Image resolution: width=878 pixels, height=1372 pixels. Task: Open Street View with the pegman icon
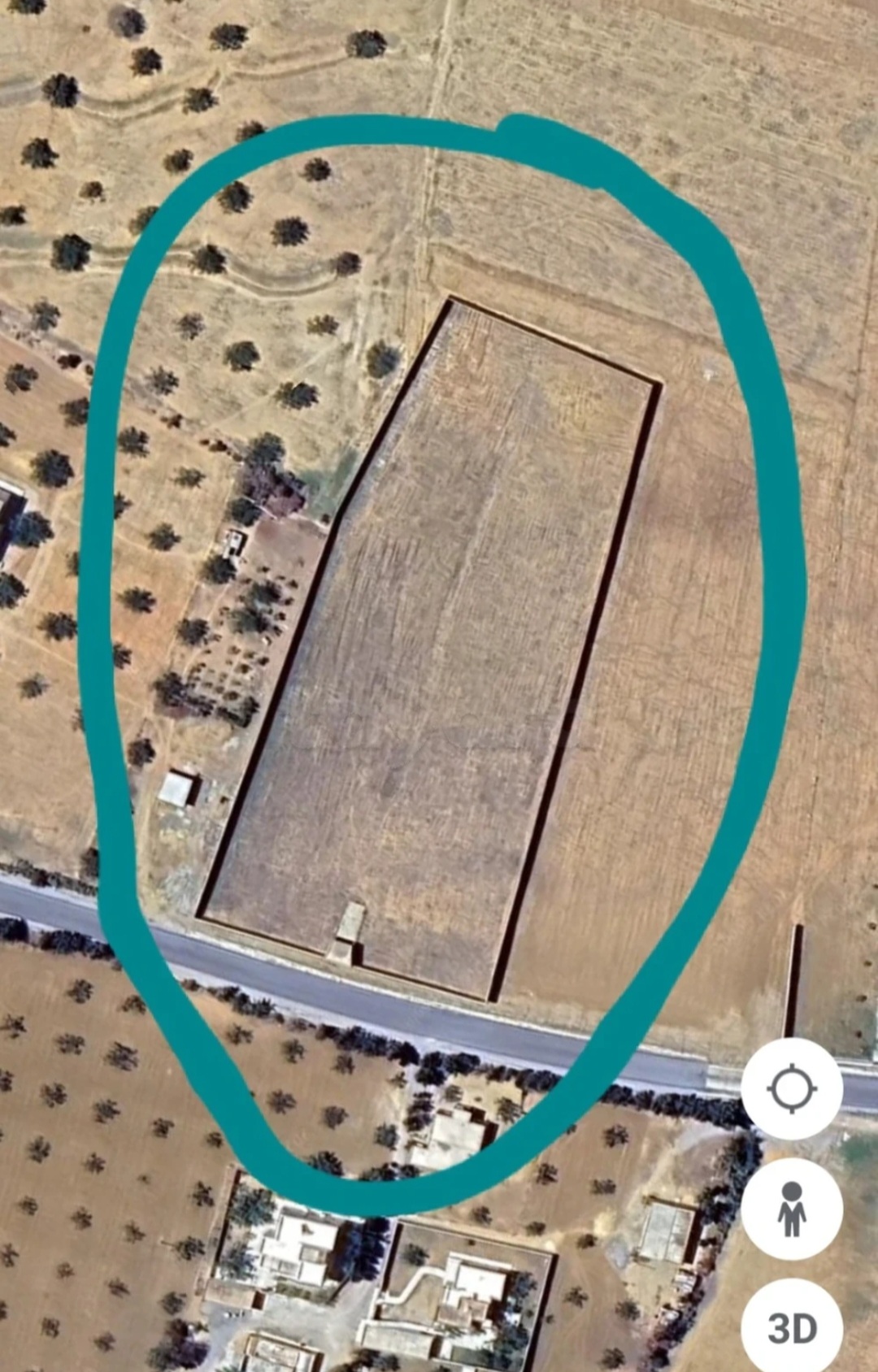792,1209
